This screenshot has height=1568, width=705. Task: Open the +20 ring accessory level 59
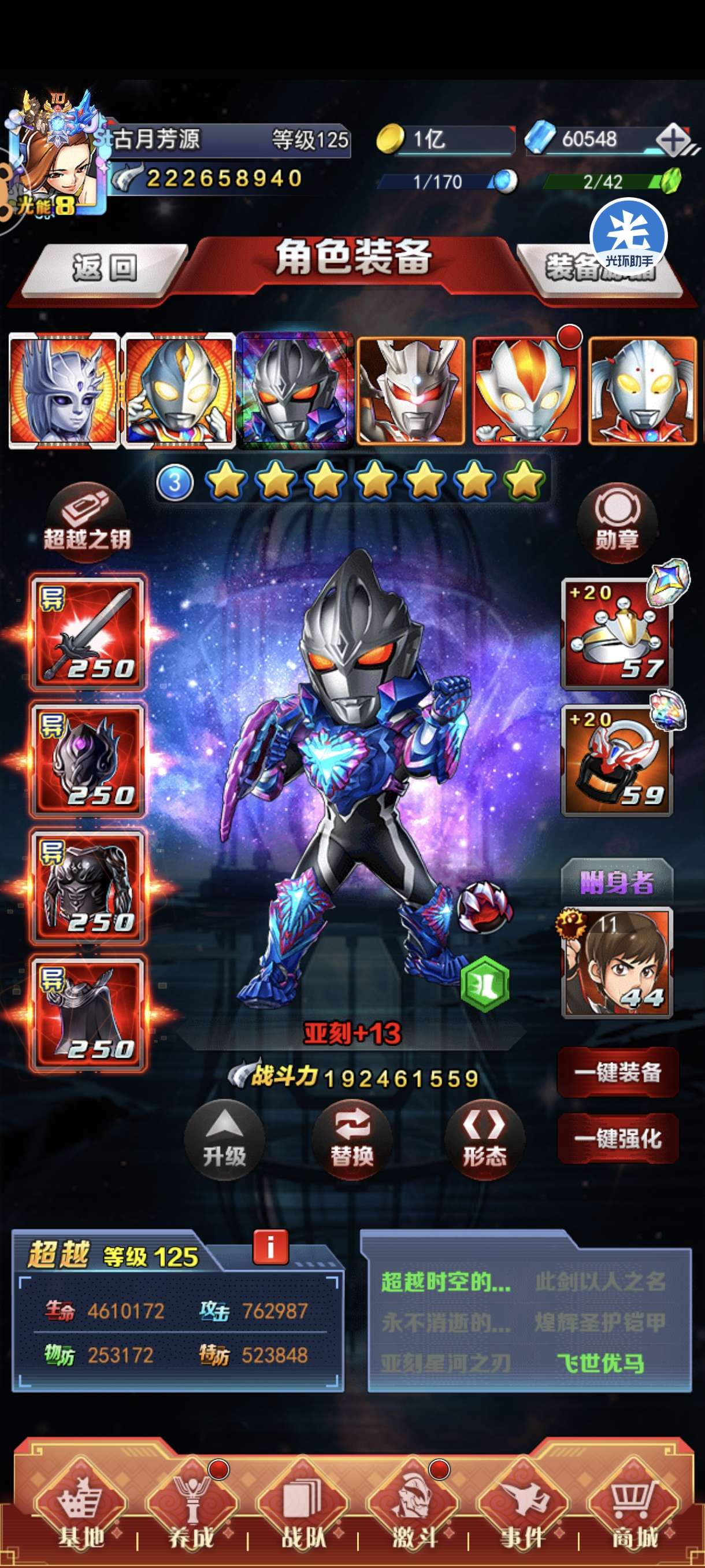tap(616, 761)
